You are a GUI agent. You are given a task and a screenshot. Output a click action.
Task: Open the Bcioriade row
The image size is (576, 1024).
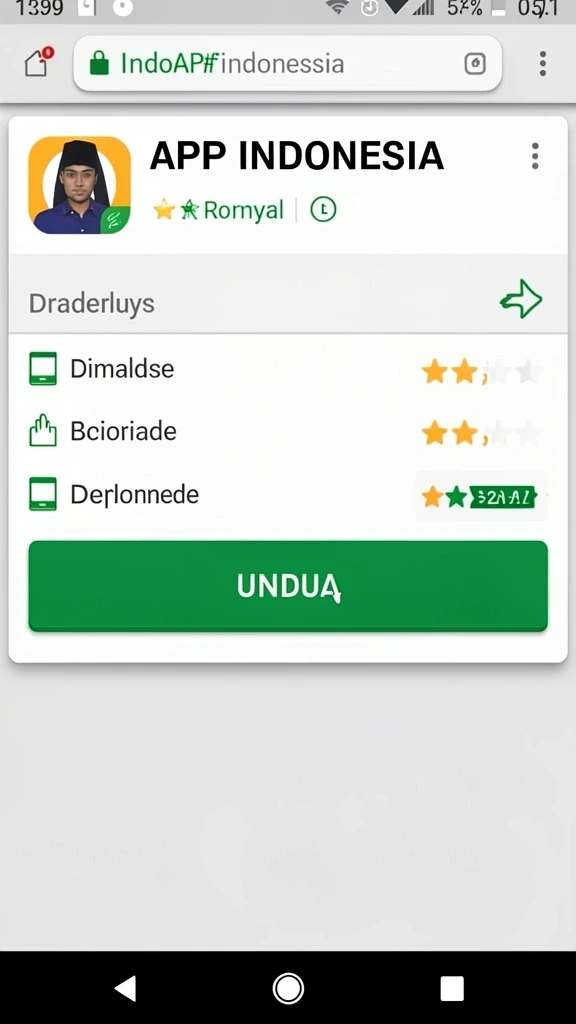pos(287,432)
